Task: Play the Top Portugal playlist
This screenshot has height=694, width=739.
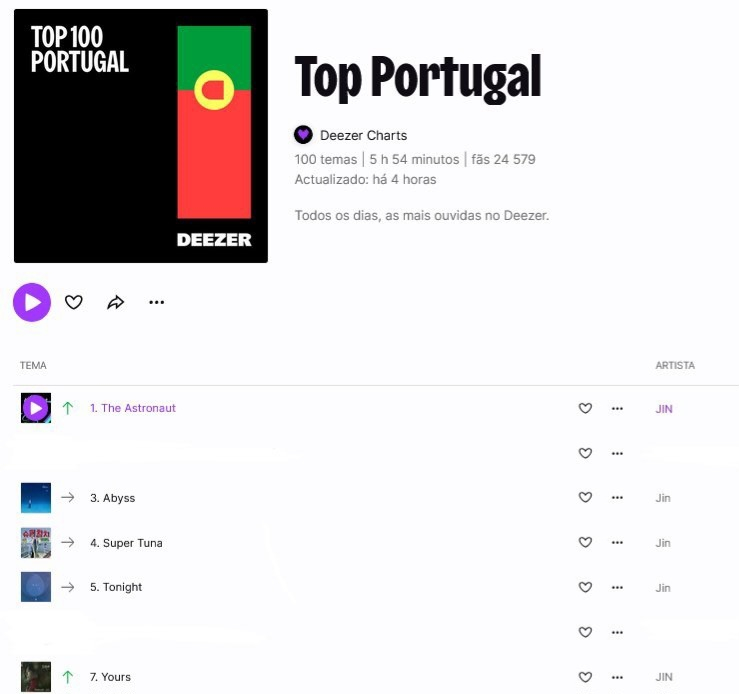Action: click(32, 302)
